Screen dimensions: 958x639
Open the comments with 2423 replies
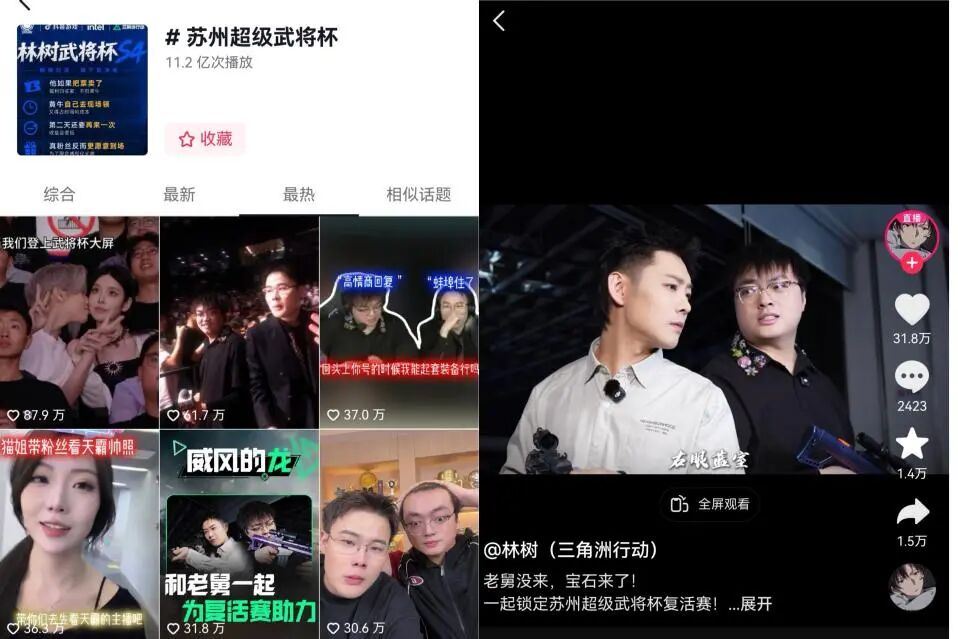click(912, 377)
